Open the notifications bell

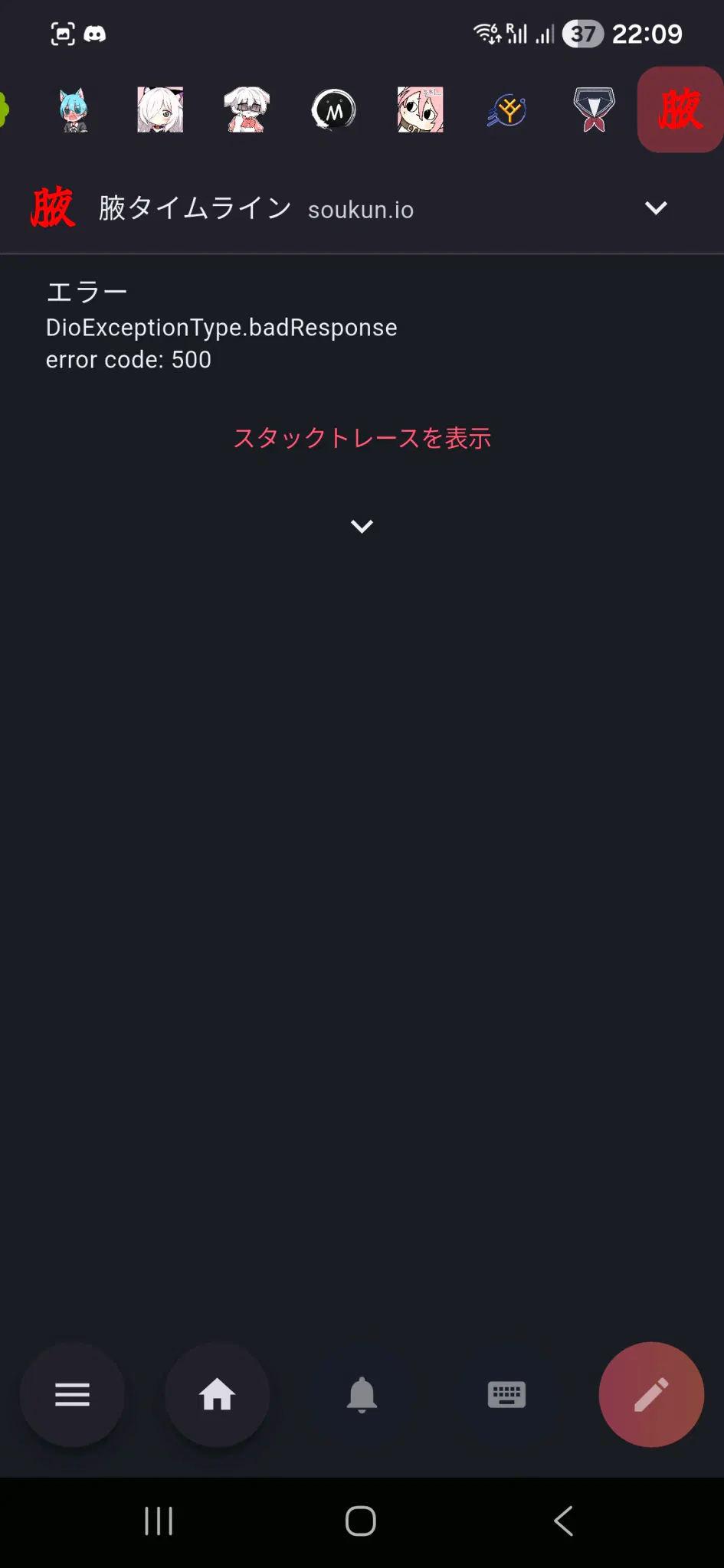[x=362, y=1394]
